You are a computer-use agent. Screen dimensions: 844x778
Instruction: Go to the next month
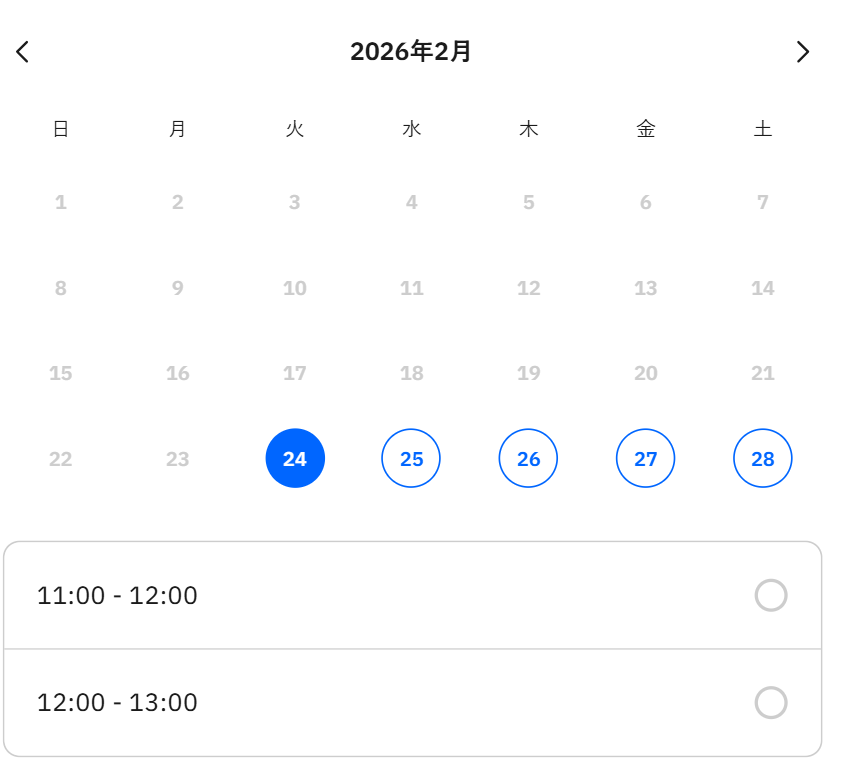[802, 52]
